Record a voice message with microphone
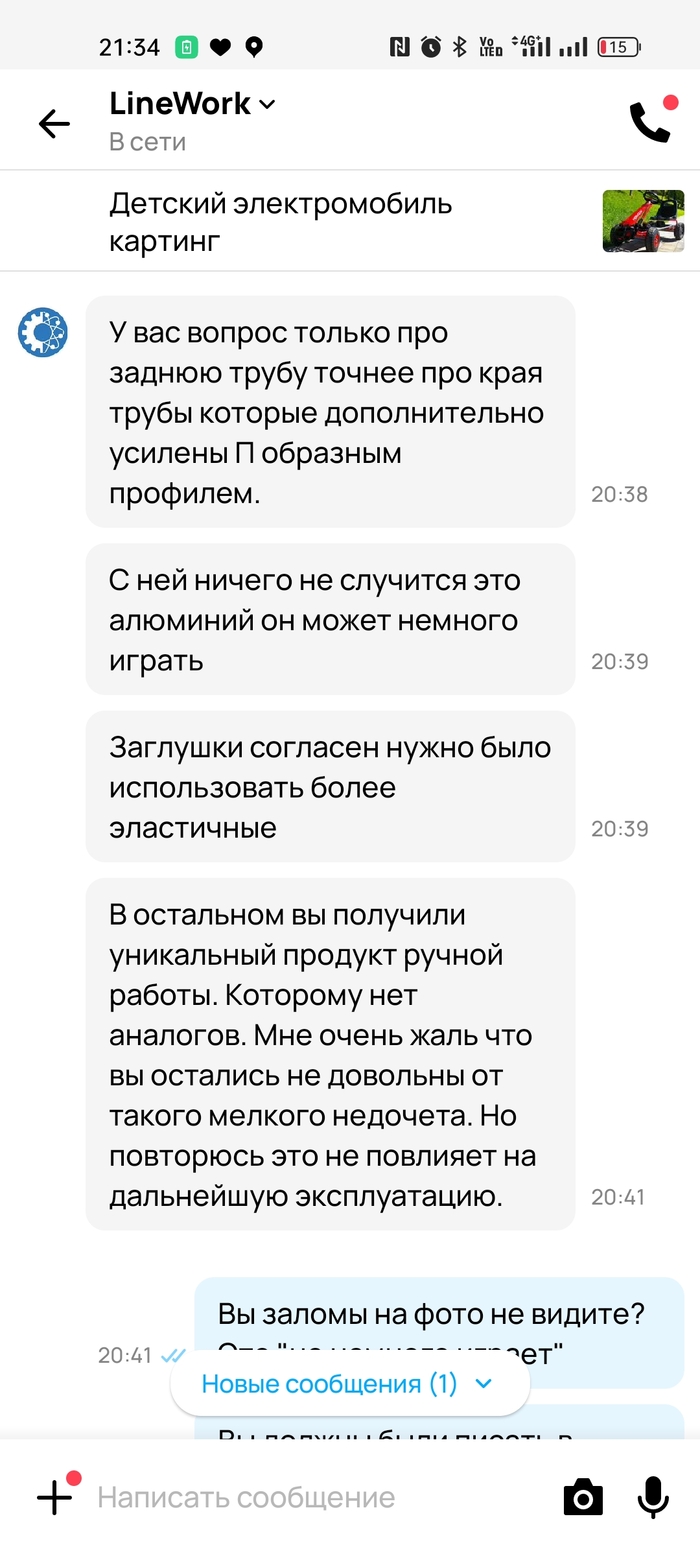The height and width of the screenshot is (1556, 700). (x=653, y=1497)
